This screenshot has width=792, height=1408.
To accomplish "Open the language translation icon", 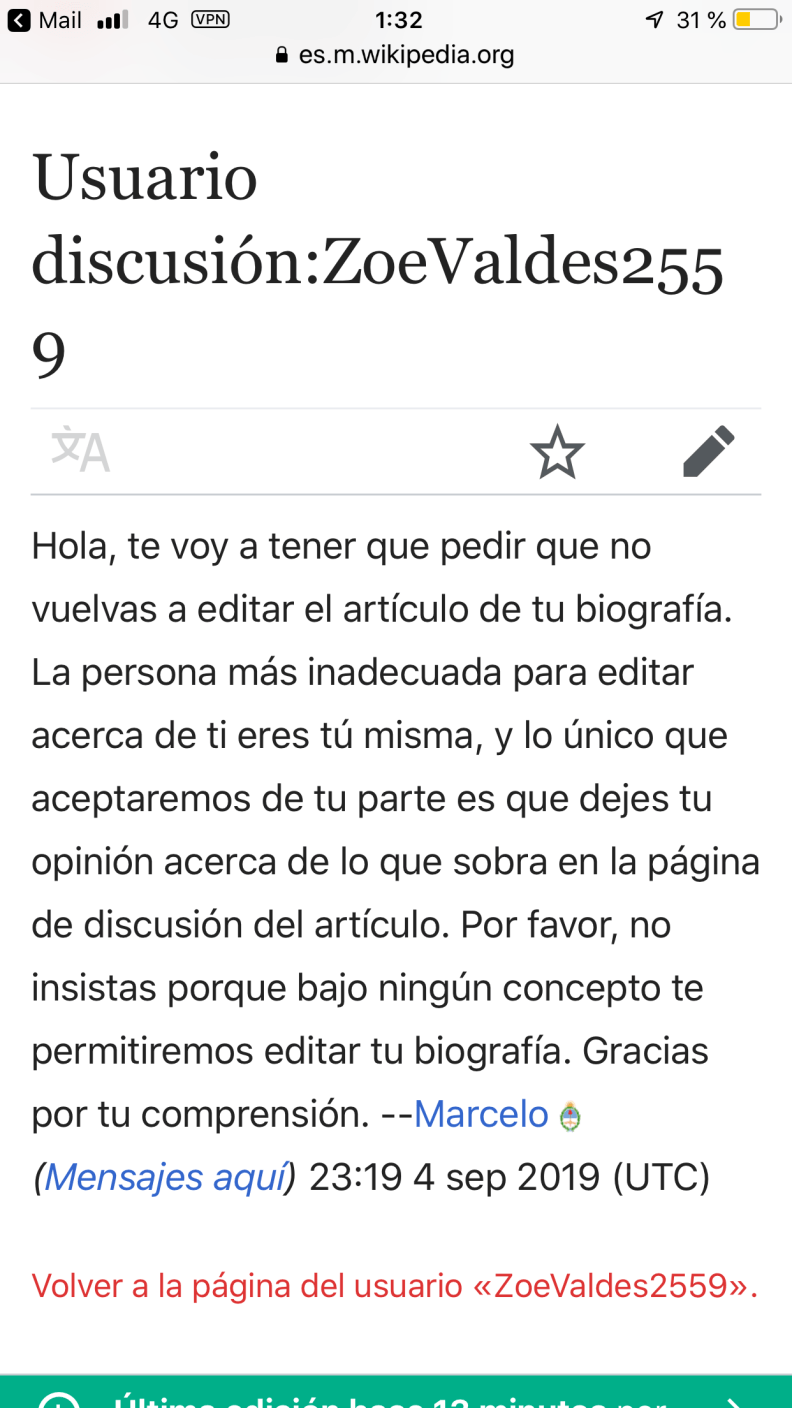I will tap(80, 452).
